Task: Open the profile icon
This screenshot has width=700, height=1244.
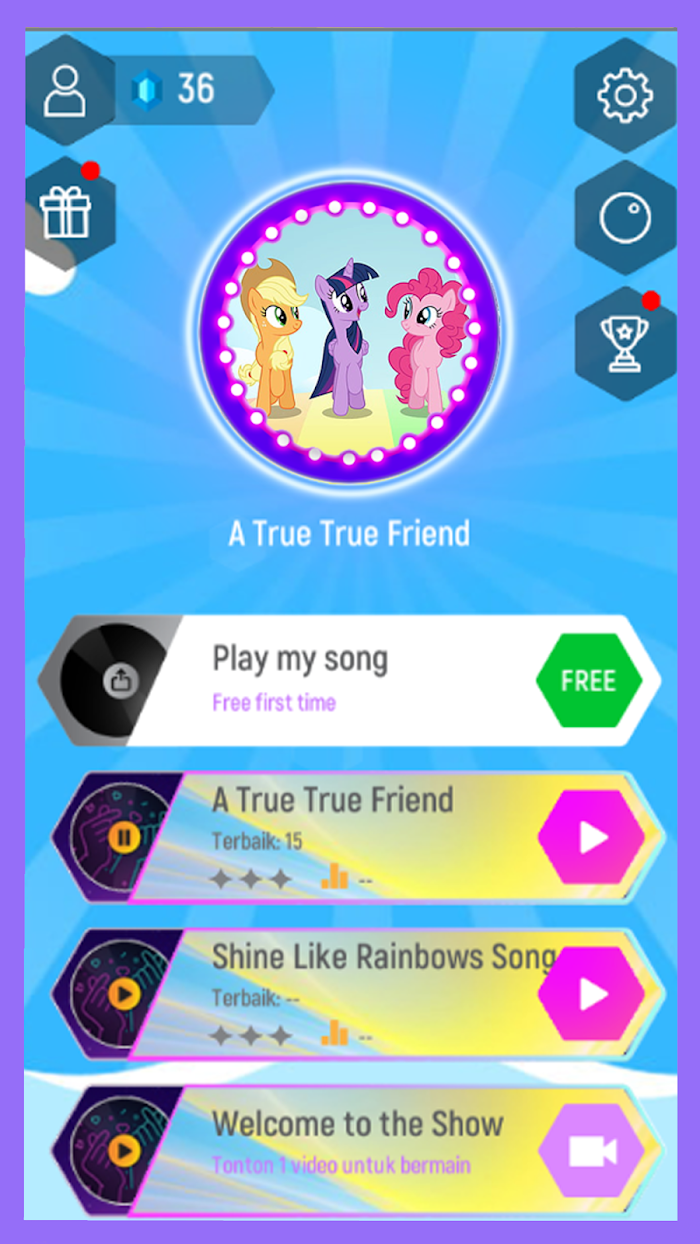Action: [x=66, y=90]
